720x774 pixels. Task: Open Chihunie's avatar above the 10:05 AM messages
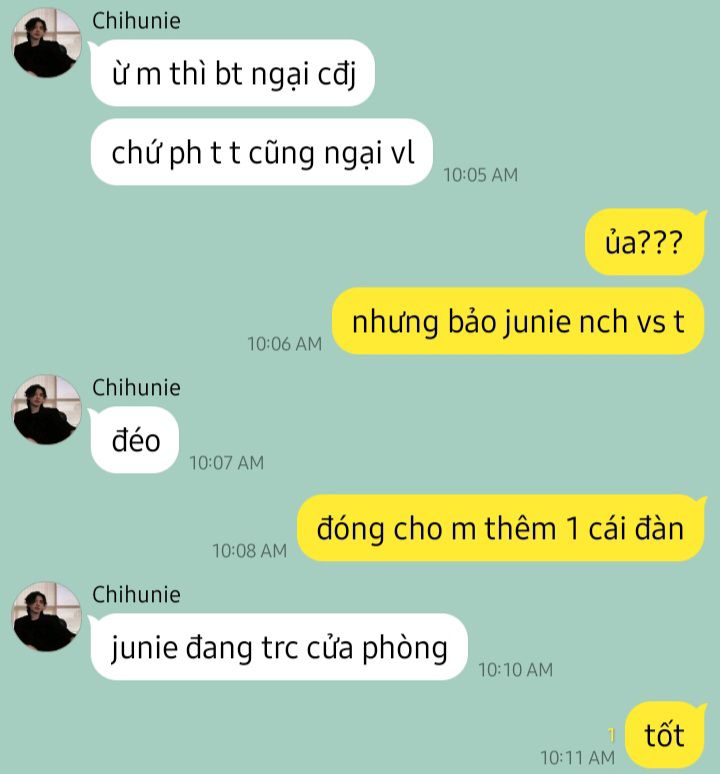click(47, 43)
